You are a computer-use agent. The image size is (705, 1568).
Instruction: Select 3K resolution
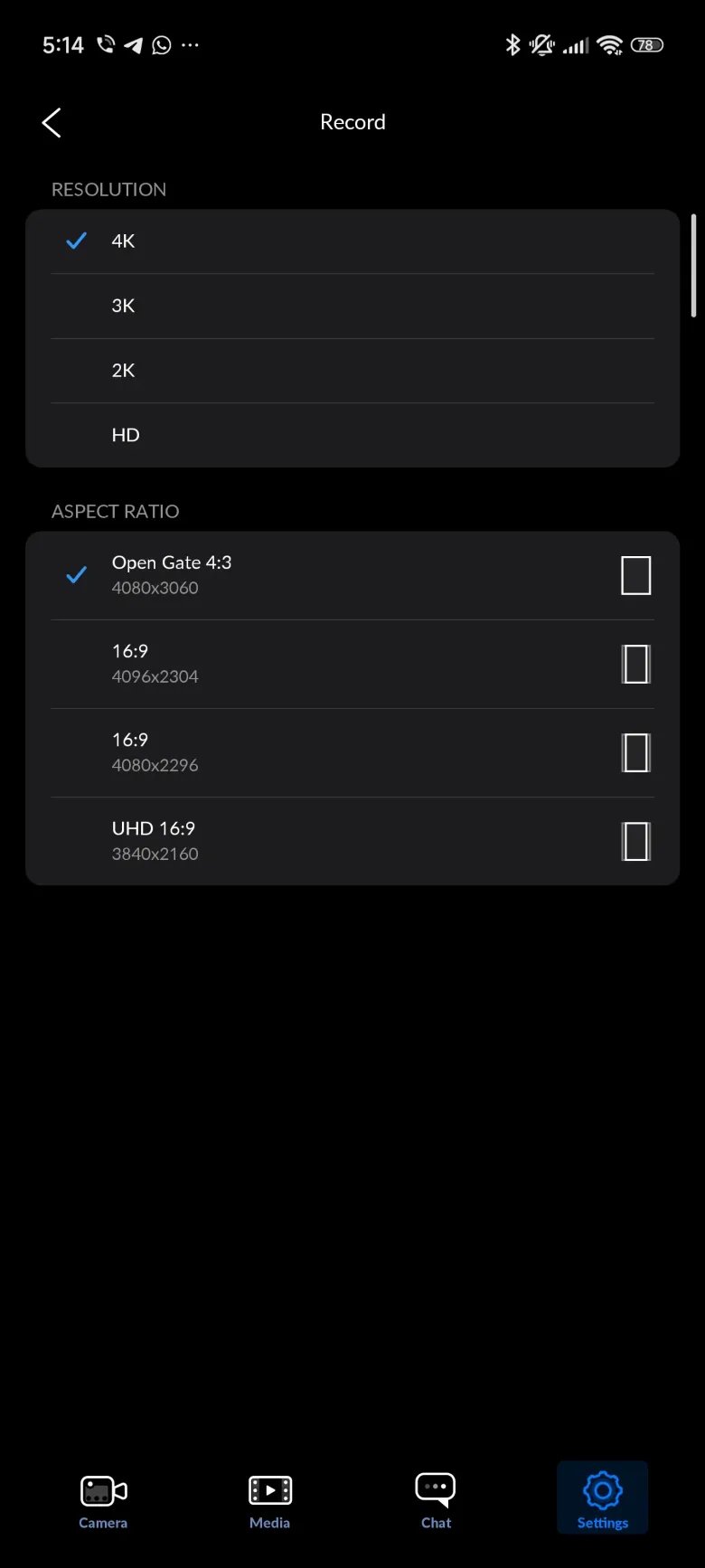[x=352, y=306]
